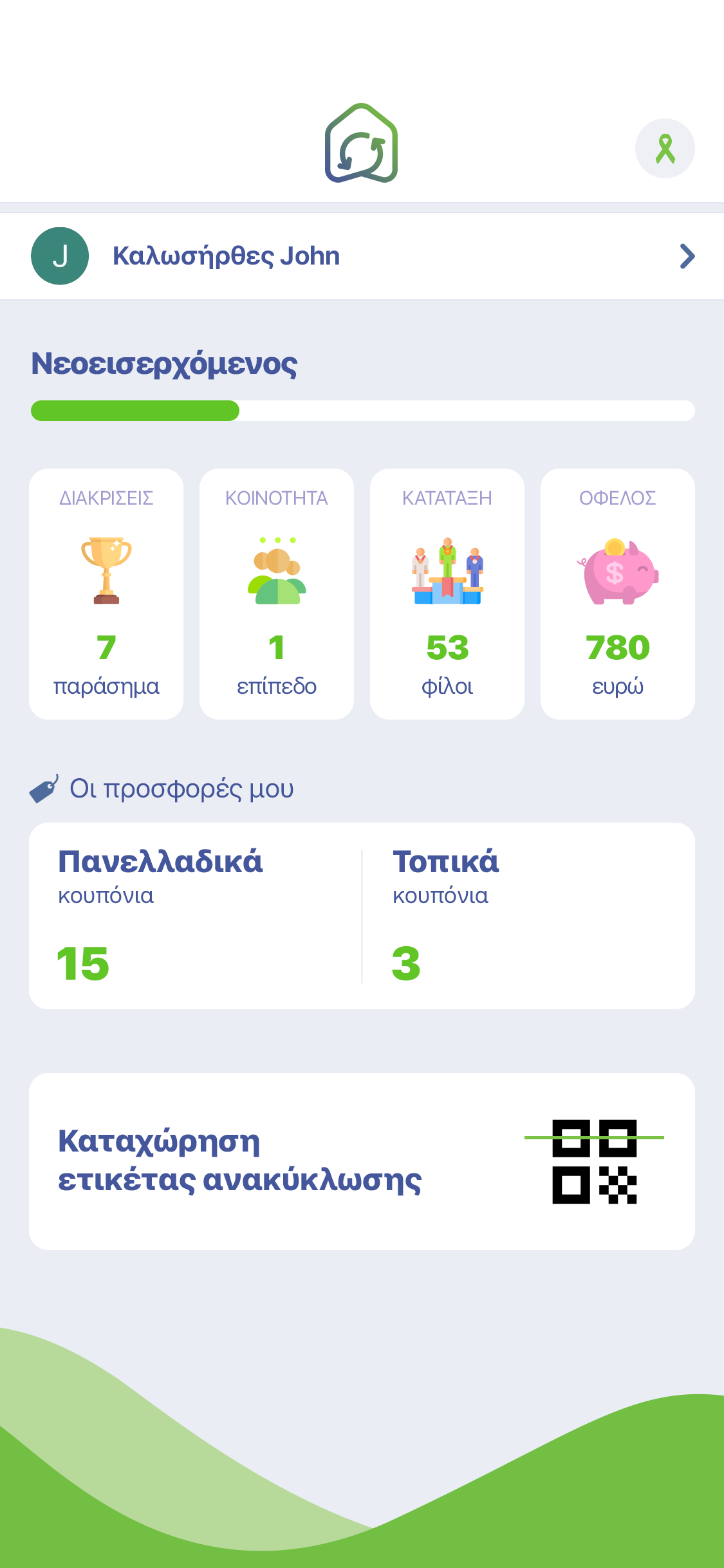
Task: Select Καταχώρηση ετικέτας ανακύκλωσης
Action: (x=362, y=1161)
